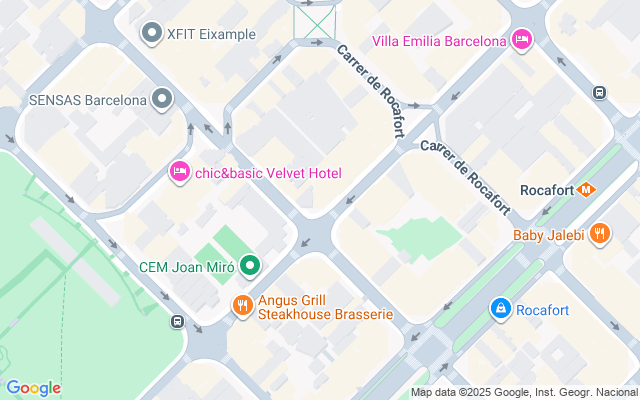Viewport: 640px width, 400px height.
Task: Open the chic&basic Velvet Hotel marker
Action: coord(181,173)
